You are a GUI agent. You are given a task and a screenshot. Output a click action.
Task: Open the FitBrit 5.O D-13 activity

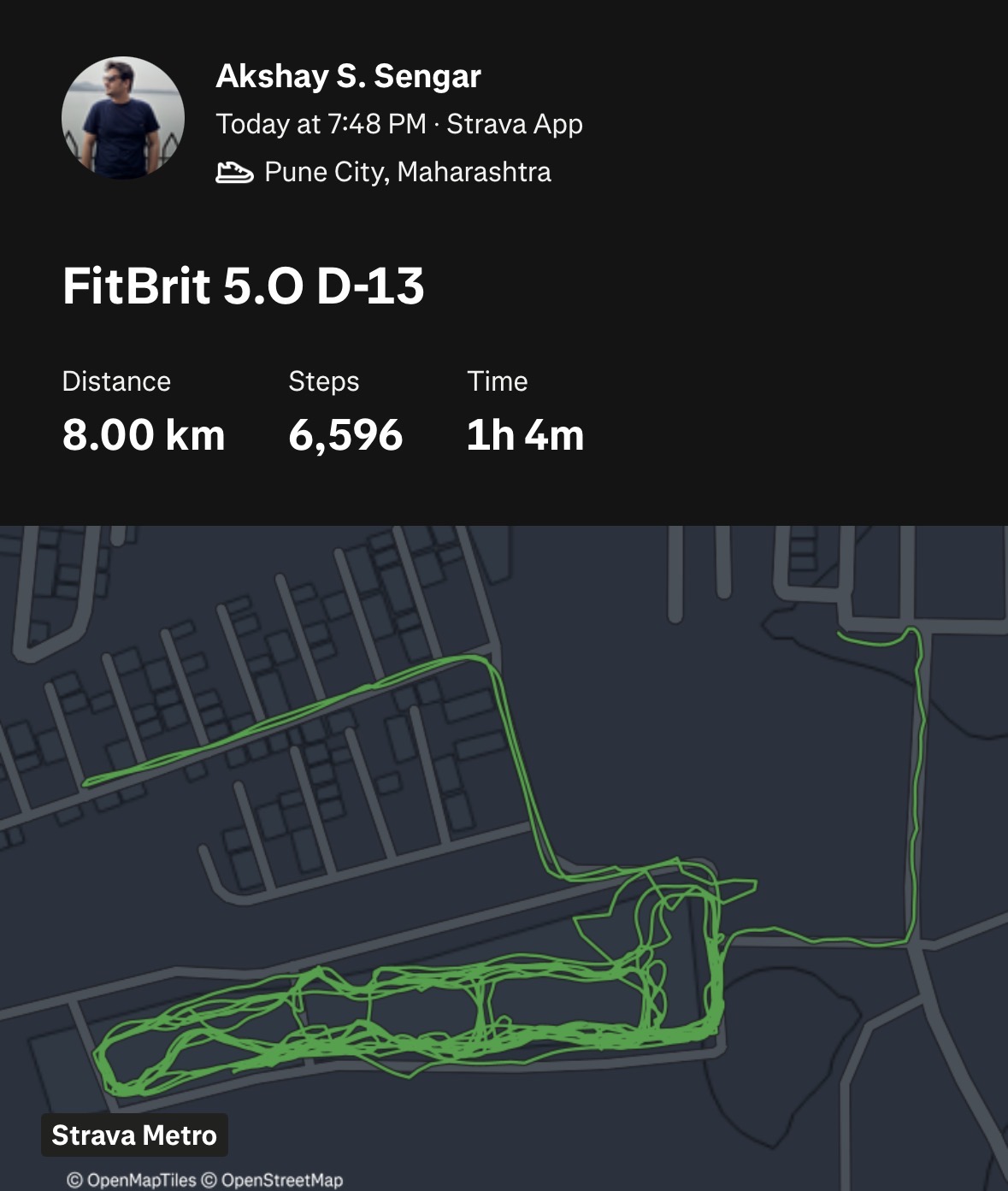(243, 286)
